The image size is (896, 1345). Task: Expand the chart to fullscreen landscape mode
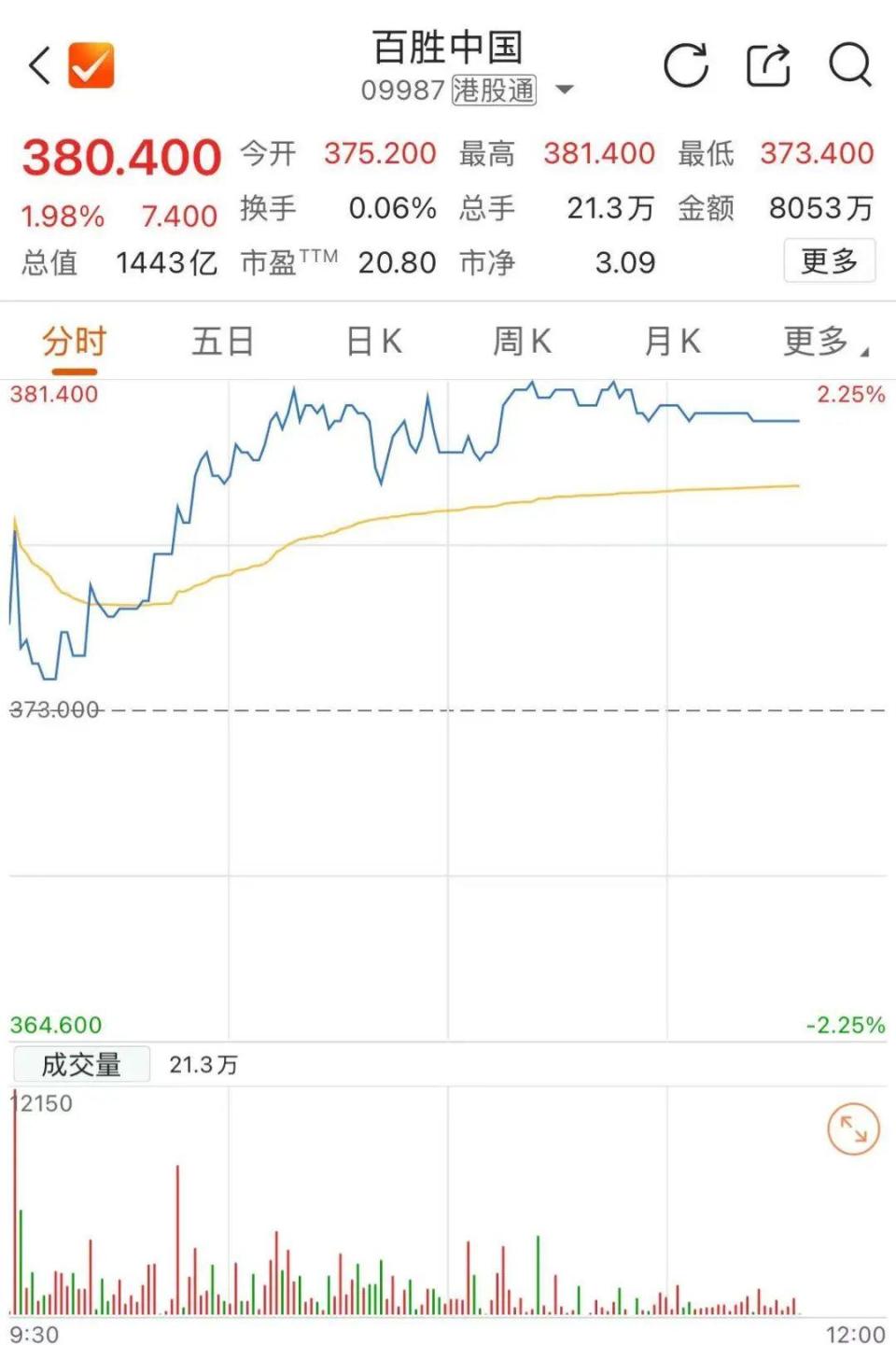pos(851,1128)
